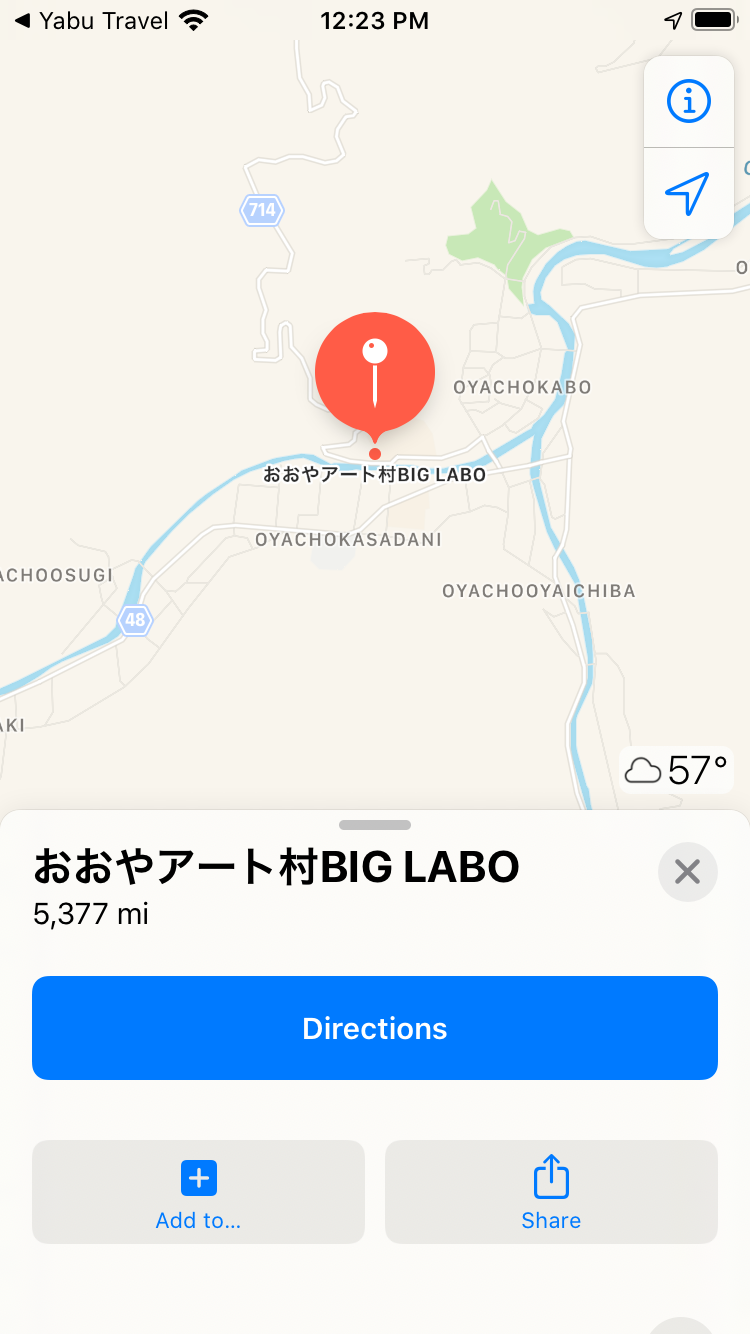This screenshot has width=750, height=1334.
Task: Select the red map pin marker
Action: click(x=375, y=372)
